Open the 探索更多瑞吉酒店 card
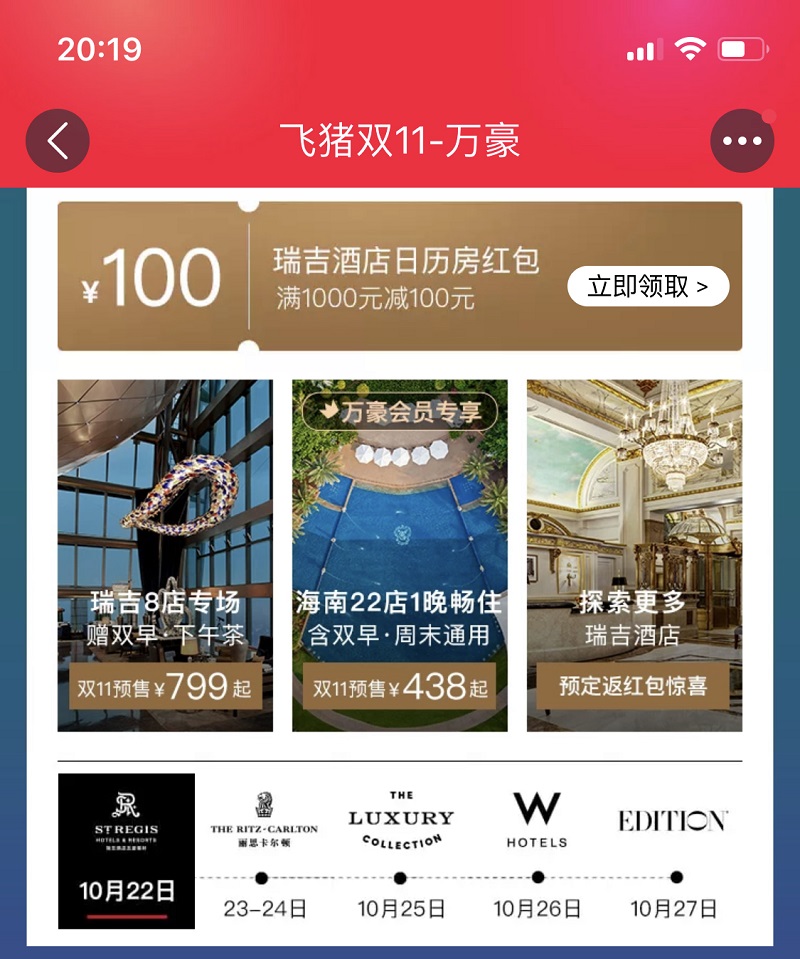 pyautogui.click(x=634, y=555)
